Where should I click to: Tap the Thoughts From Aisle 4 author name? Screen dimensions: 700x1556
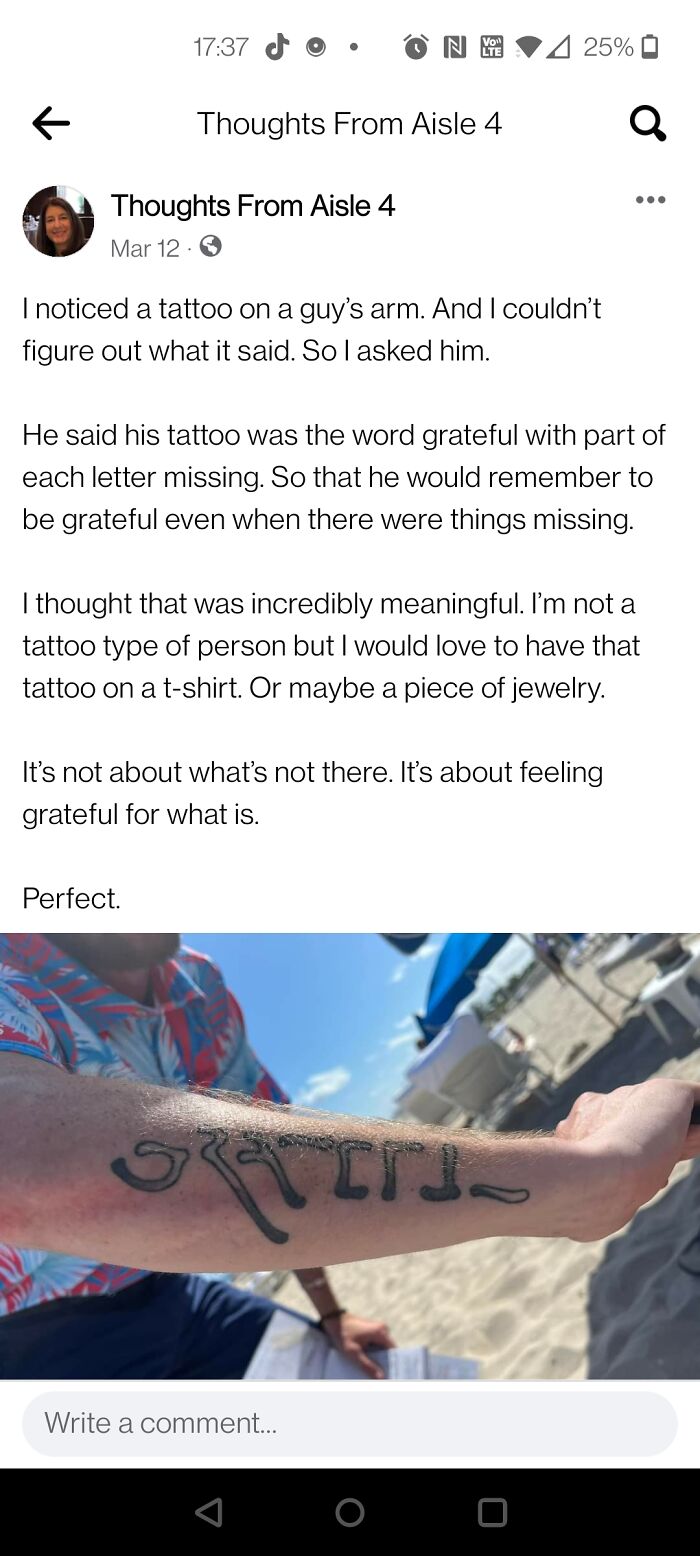click(x=252, y=205)
